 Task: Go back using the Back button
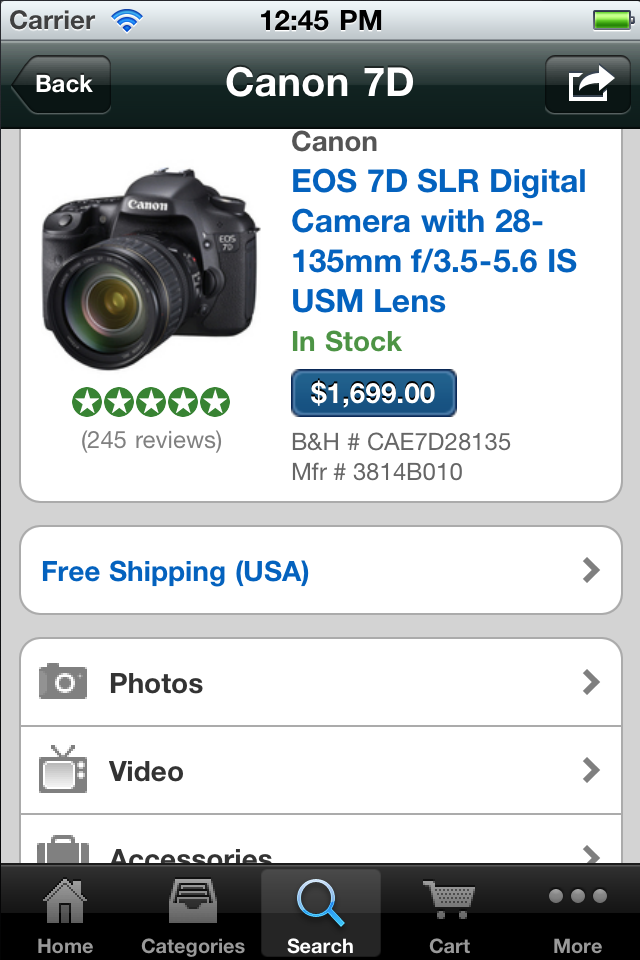tap(61, 84)
